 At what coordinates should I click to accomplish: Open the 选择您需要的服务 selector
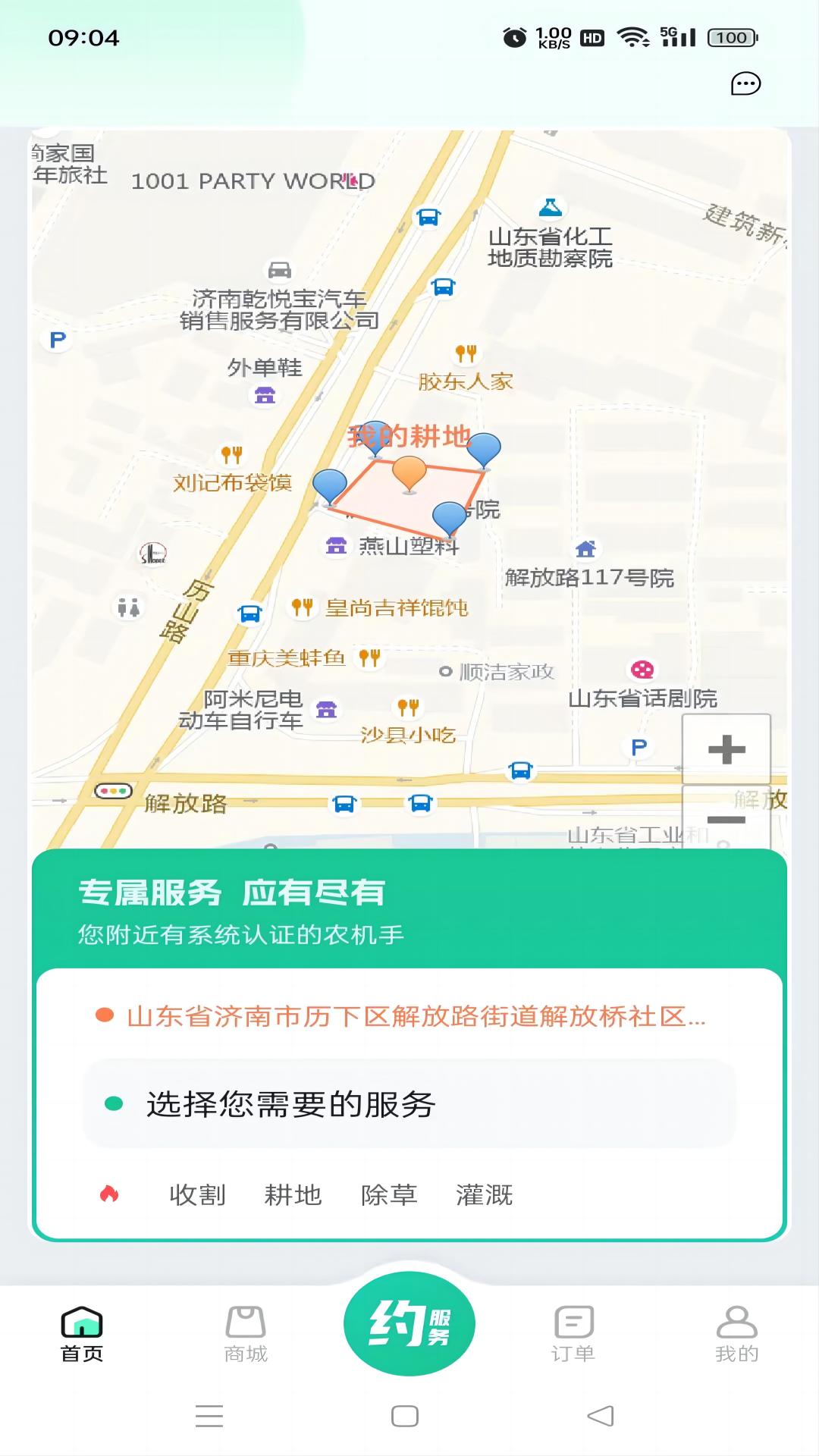409,1104
